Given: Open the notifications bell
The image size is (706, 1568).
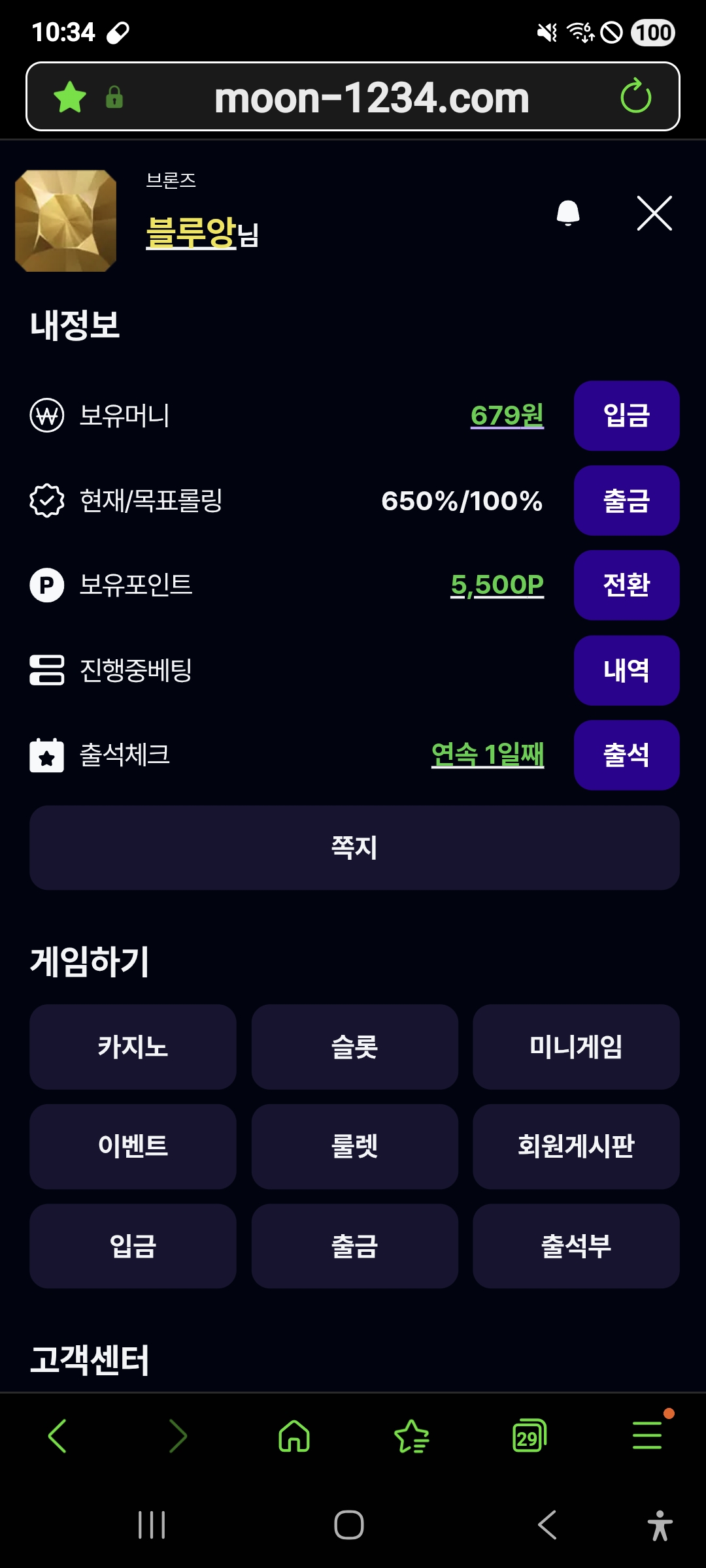Looking at the screenshot, I should 567,213.
